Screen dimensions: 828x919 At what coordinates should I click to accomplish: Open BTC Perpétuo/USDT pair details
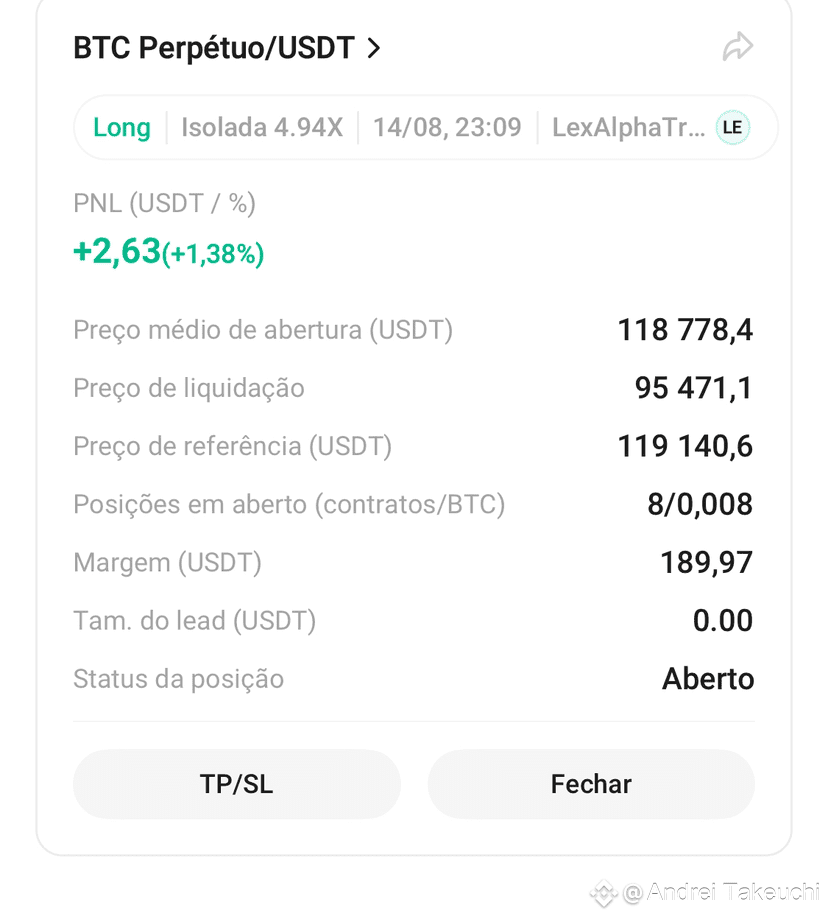(227, 48)
